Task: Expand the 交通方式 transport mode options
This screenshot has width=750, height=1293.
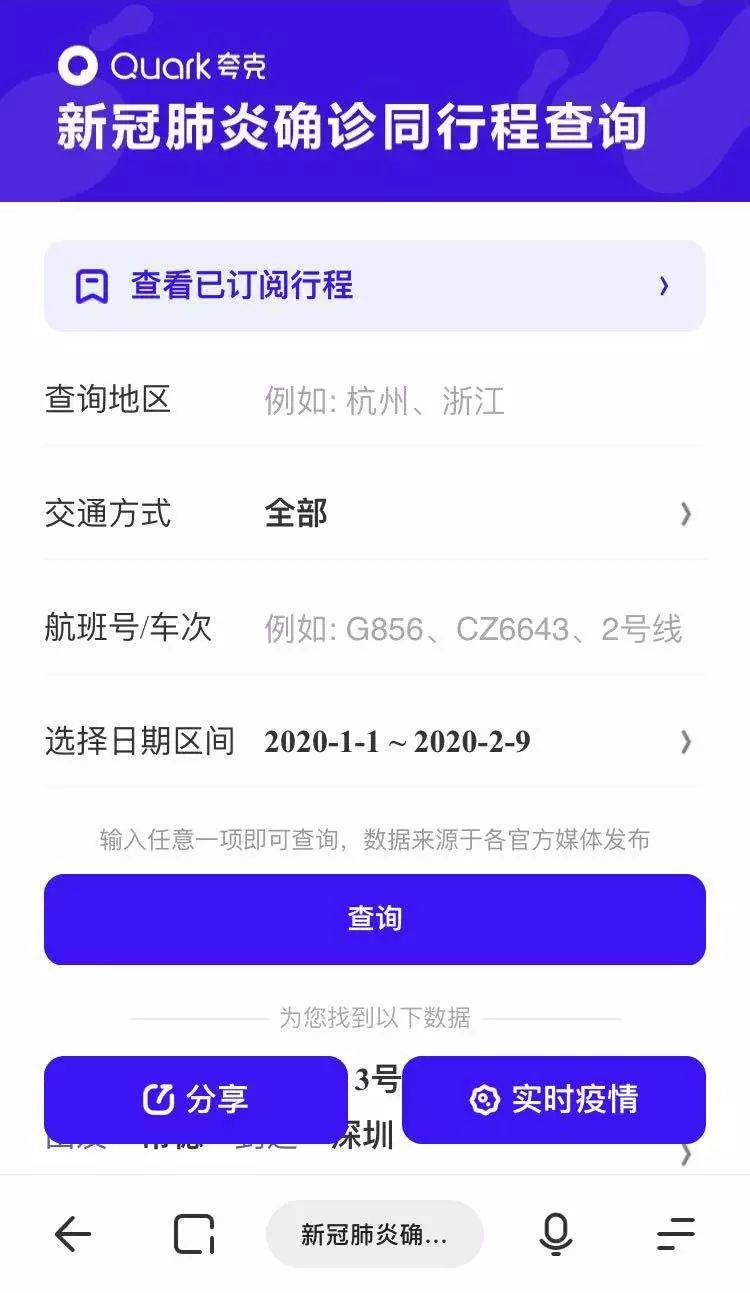Action: (x=686, y=514)
